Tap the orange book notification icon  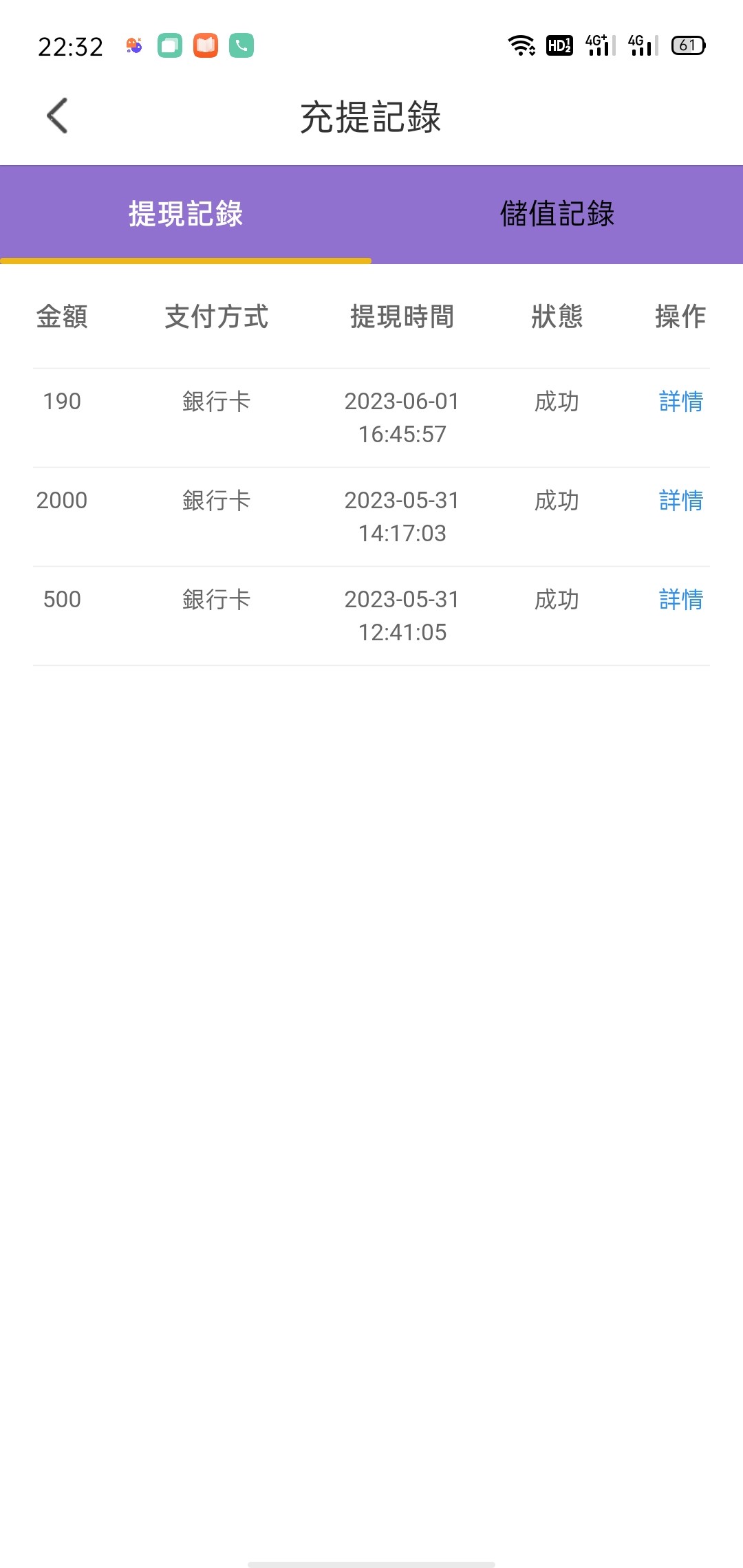point(204,45)
